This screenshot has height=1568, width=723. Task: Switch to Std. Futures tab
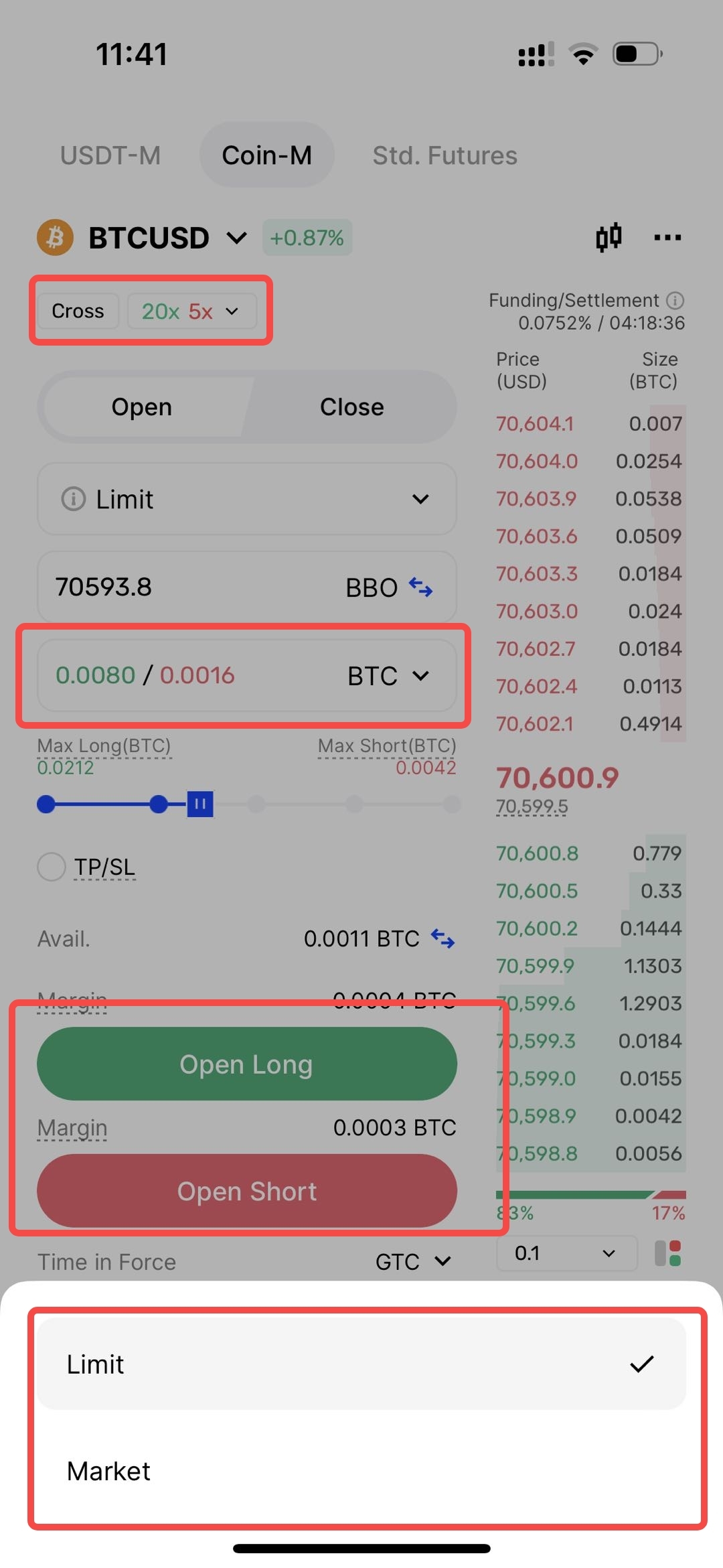[x=445, y=155]
